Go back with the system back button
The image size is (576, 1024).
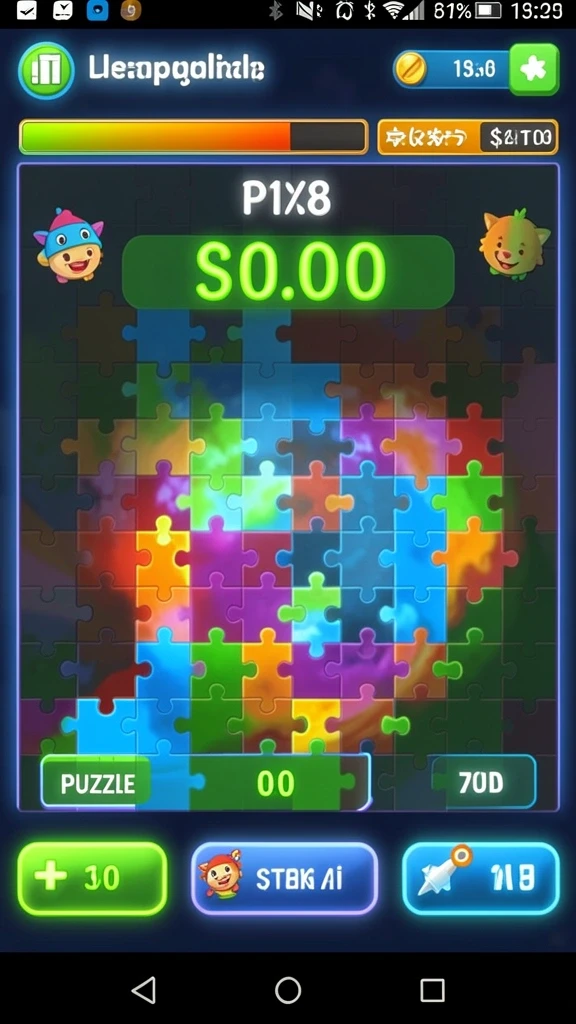click(x=144, y=989)
